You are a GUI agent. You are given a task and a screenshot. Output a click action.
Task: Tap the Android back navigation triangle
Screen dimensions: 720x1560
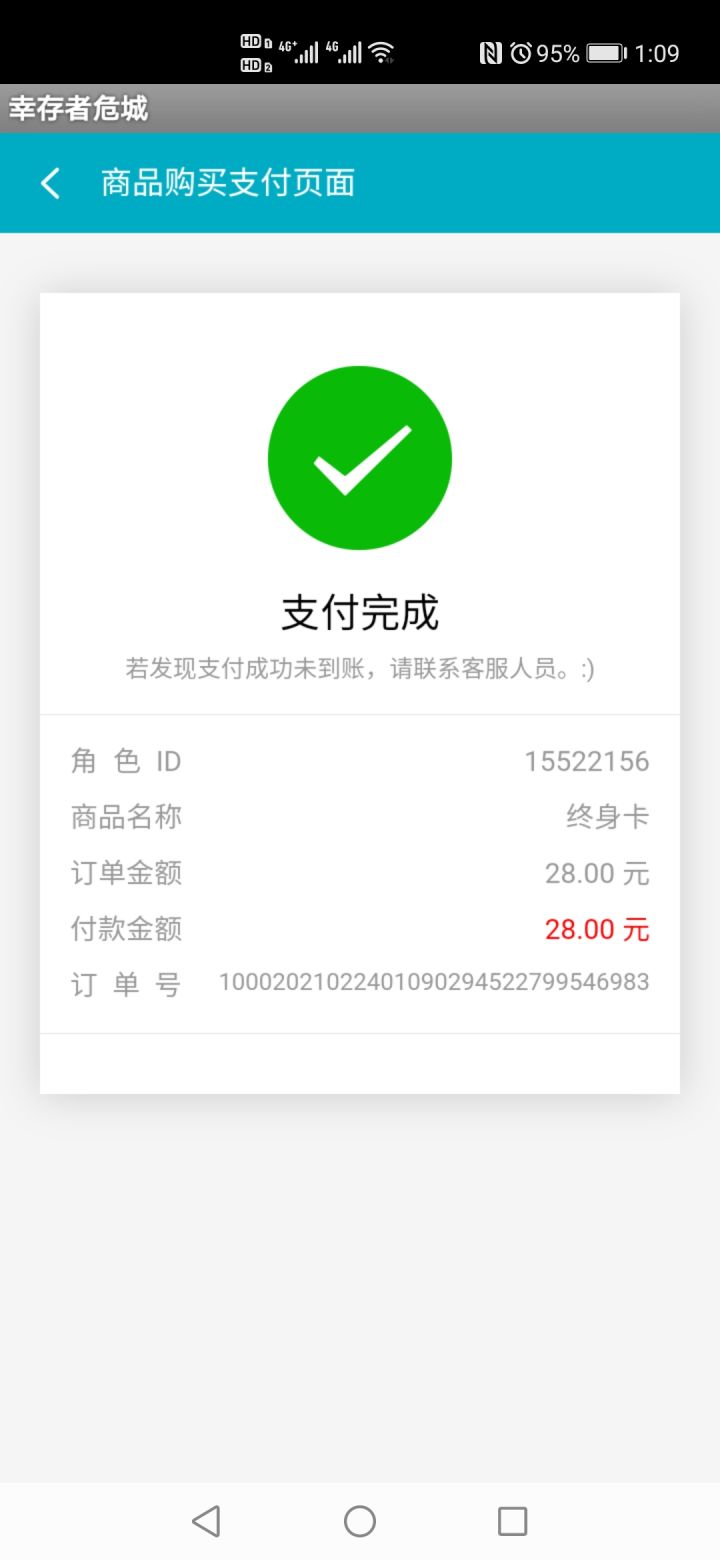(205, 1521)
